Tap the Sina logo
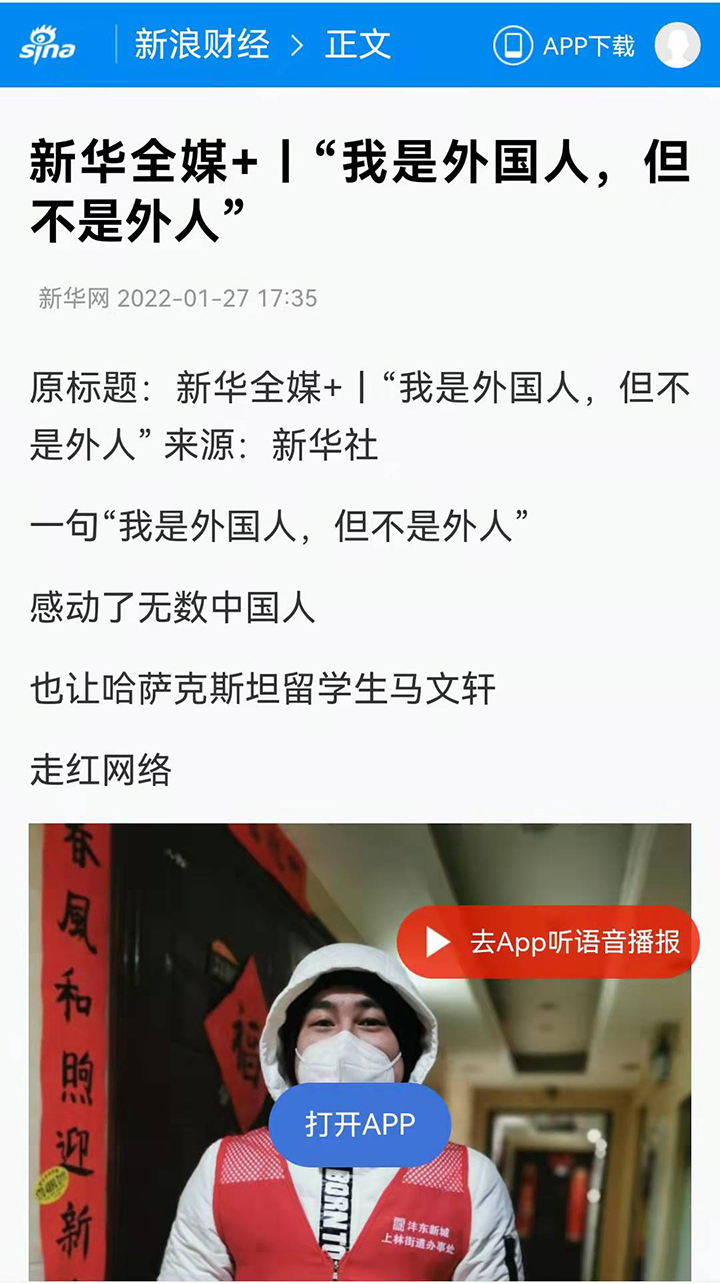Screen dimensions: 720x1284 pyautogui.click(x=47, y=45)
